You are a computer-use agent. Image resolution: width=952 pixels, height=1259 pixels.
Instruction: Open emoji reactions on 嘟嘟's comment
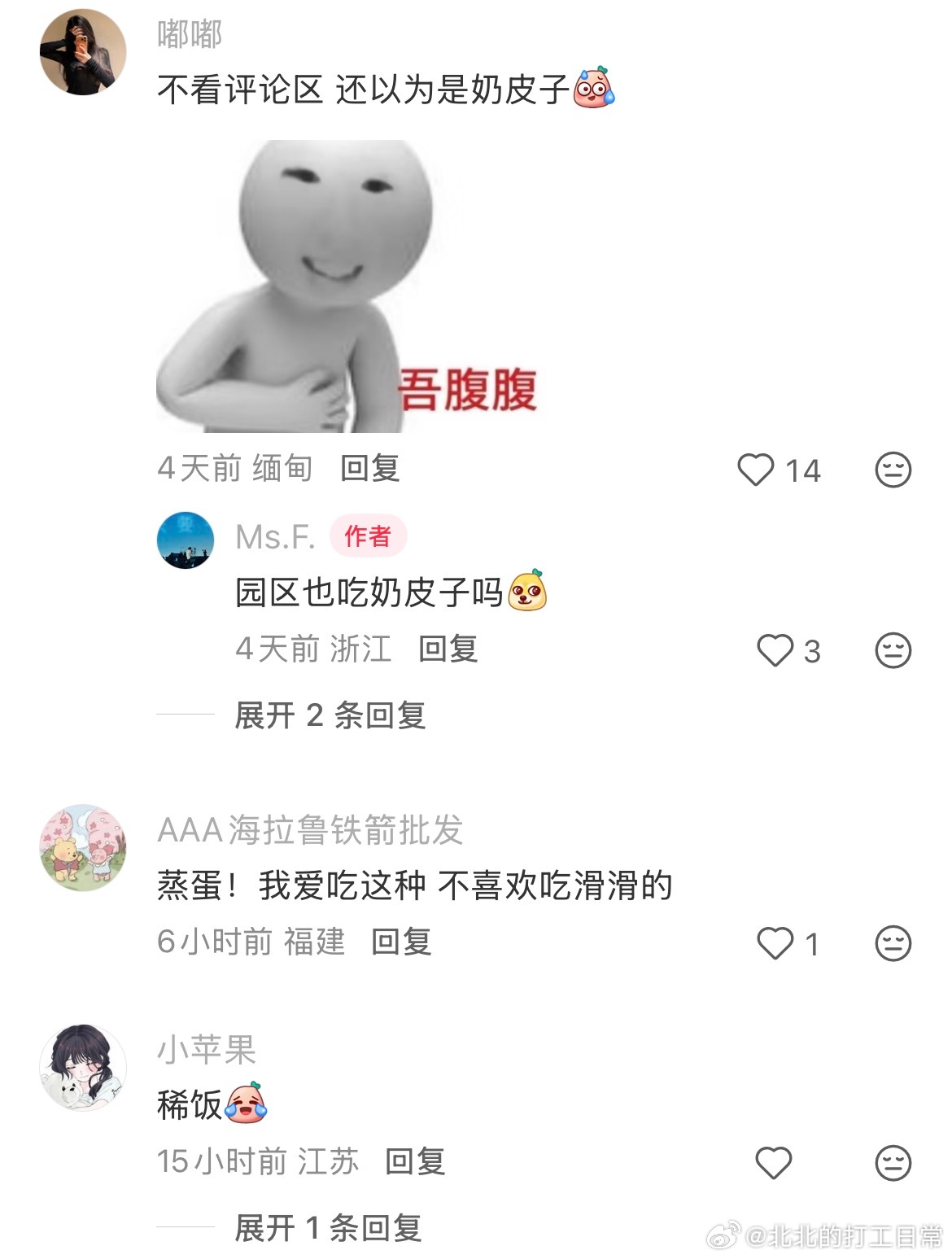[x=893, y=470]
